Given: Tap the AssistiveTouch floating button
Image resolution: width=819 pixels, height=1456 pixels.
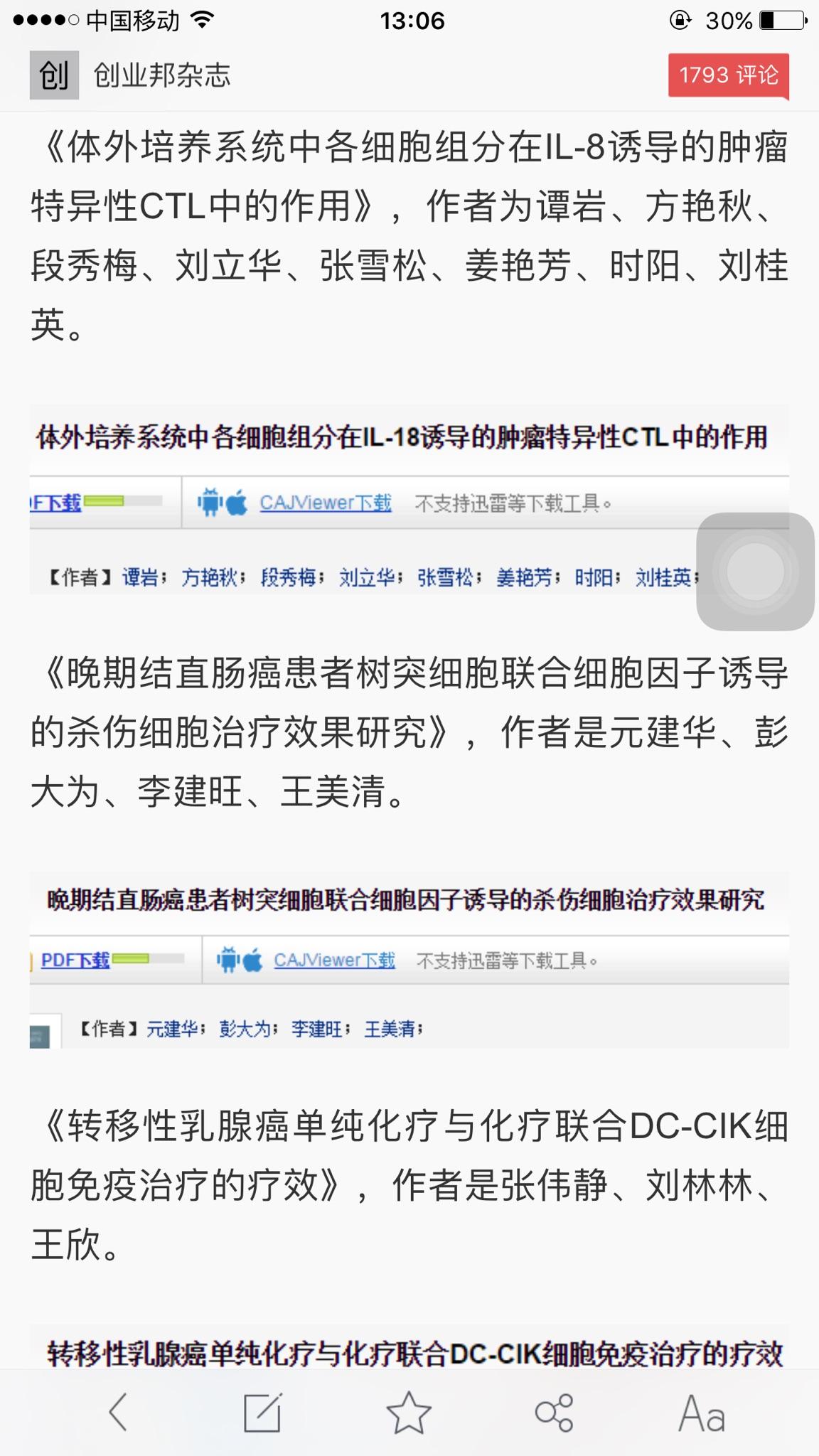Looking at the screenshot, I should pyautogui.click(x=755, y=572).
